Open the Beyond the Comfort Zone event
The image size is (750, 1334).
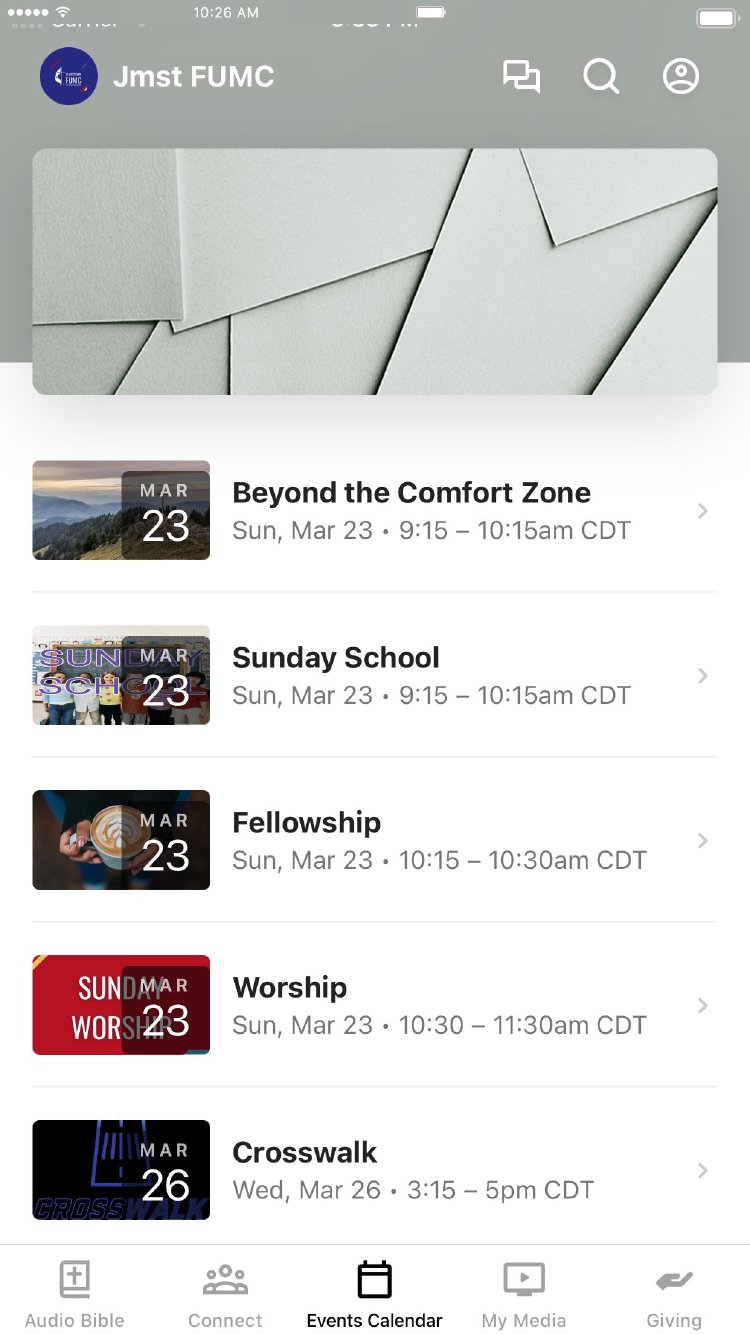411,511
